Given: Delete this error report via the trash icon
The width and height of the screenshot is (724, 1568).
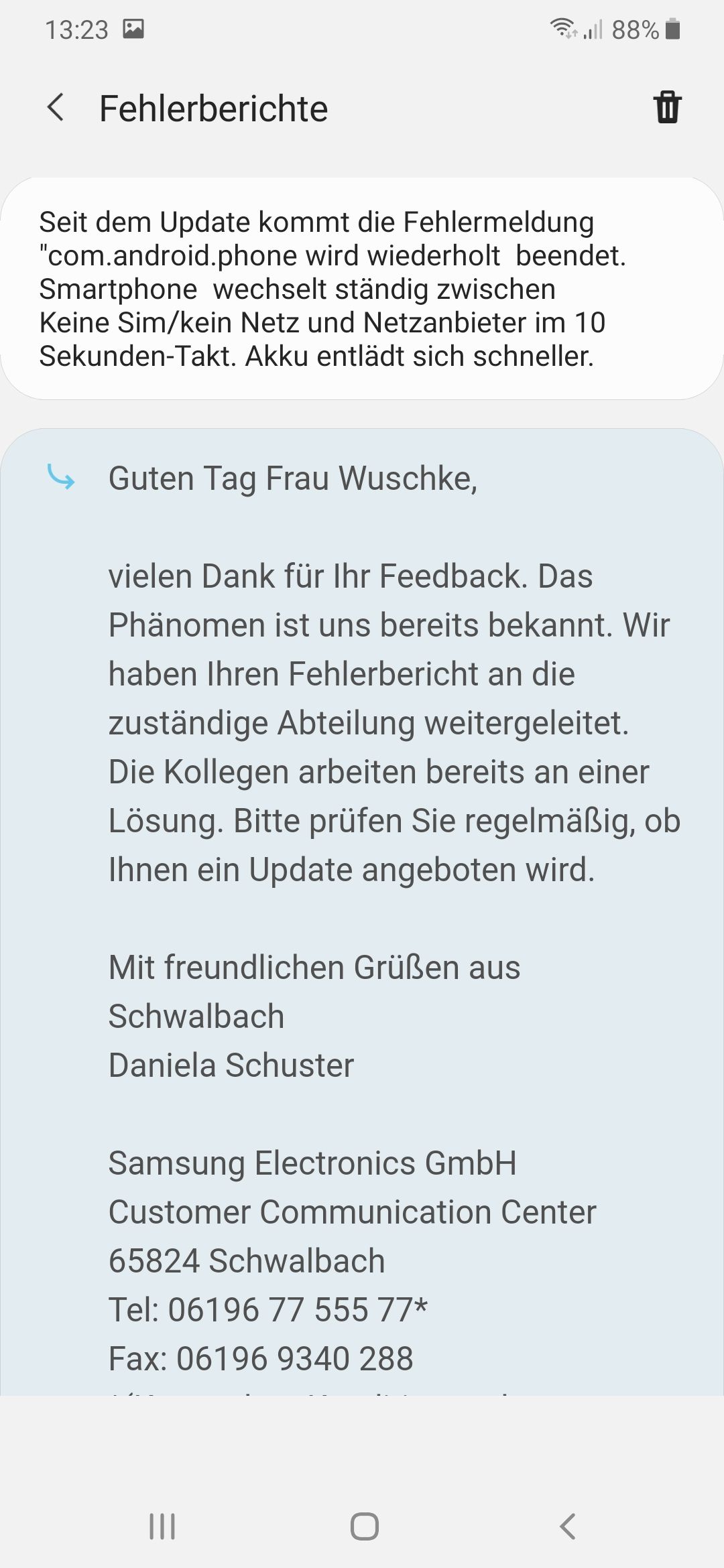Looking at the screenshot, I should (x=667, y=107).
